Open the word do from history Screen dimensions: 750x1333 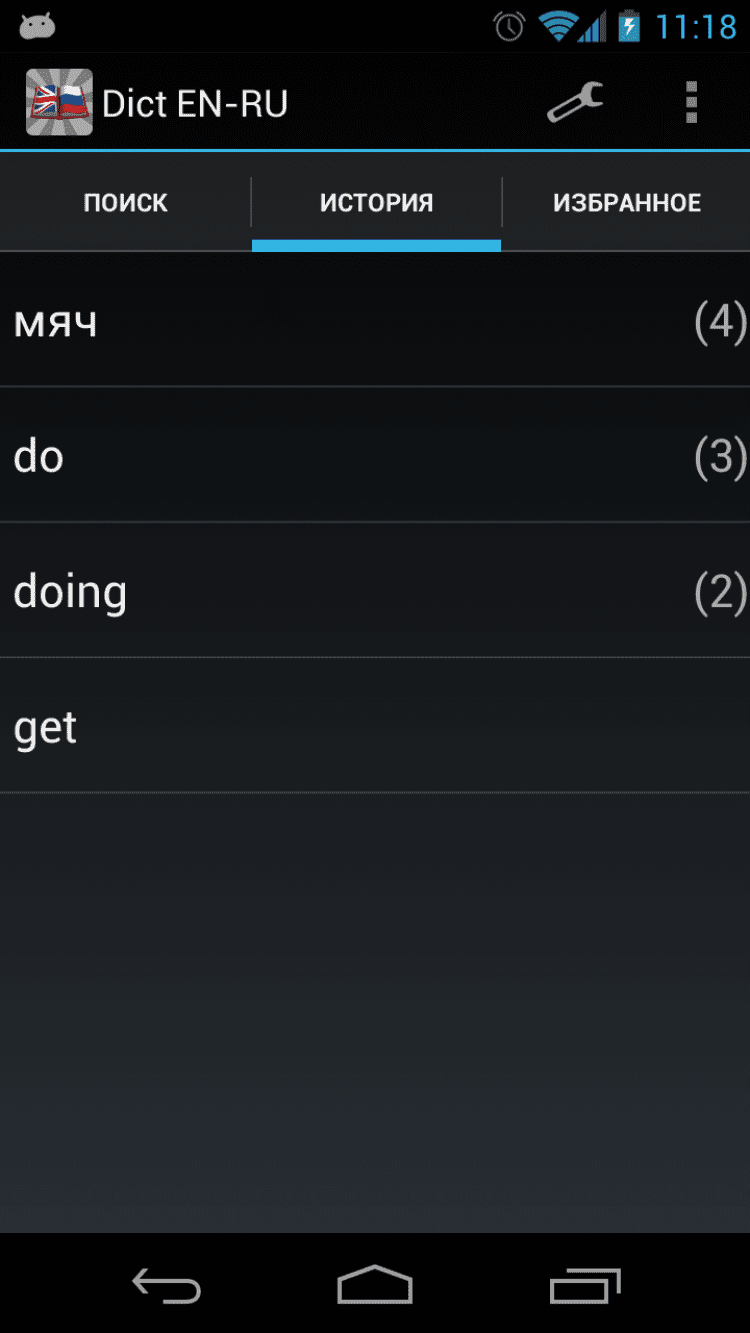(375, 456)
